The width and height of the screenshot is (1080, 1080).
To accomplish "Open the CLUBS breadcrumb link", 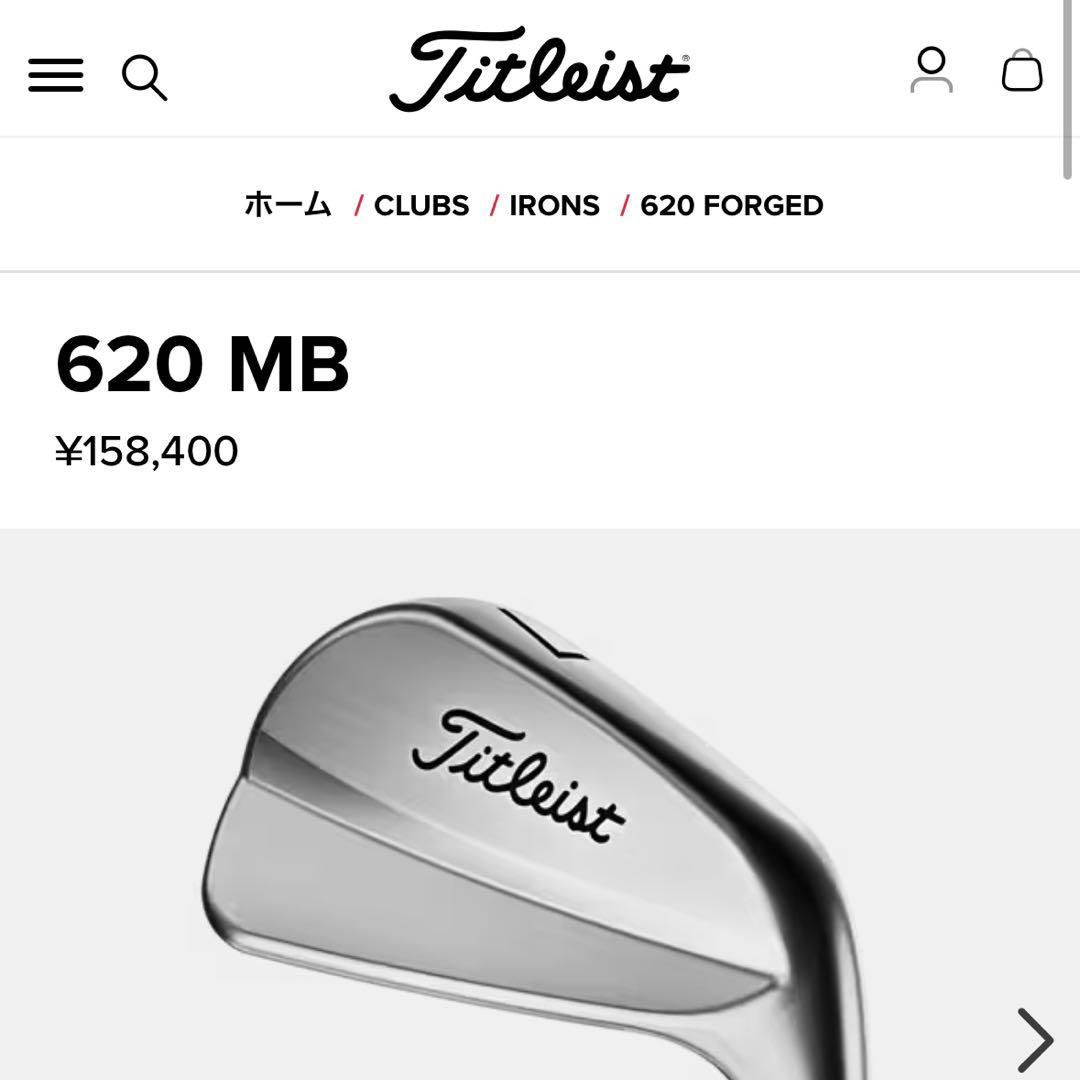I will [421, 205].
